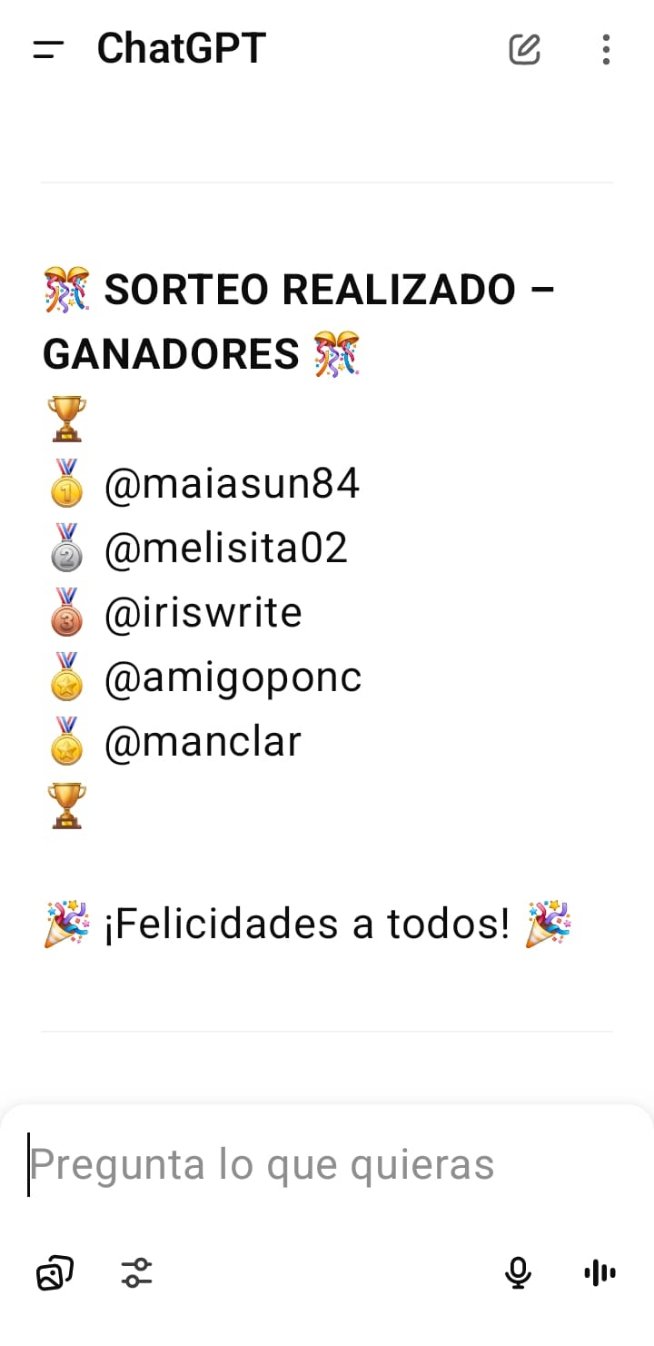Start a new chat with the compose icon
Image resolution: width=654 pixels, height=1346 pixels.
click(x=525, y=49)
